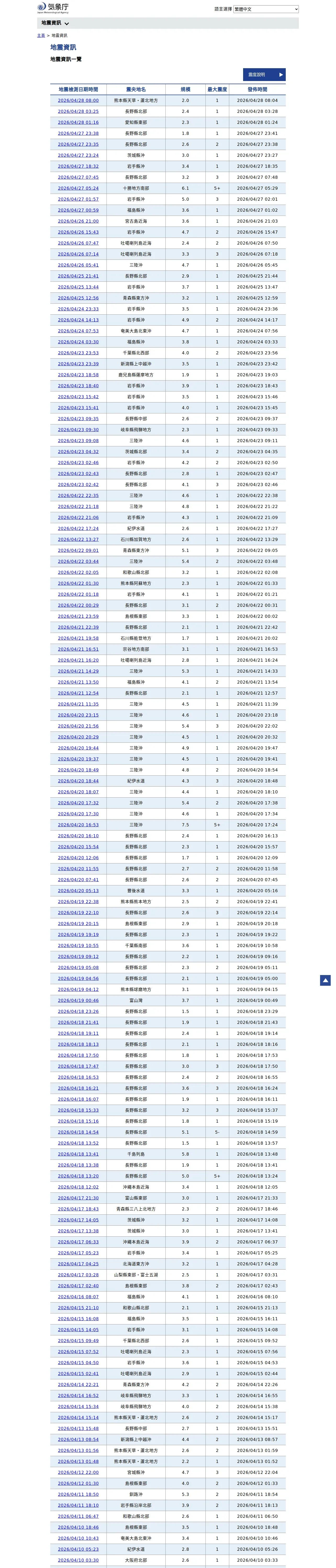Open earthquake entry 2026/04/28 03:25
Viewport: 336px width, 1568px height.
[78, 111]
